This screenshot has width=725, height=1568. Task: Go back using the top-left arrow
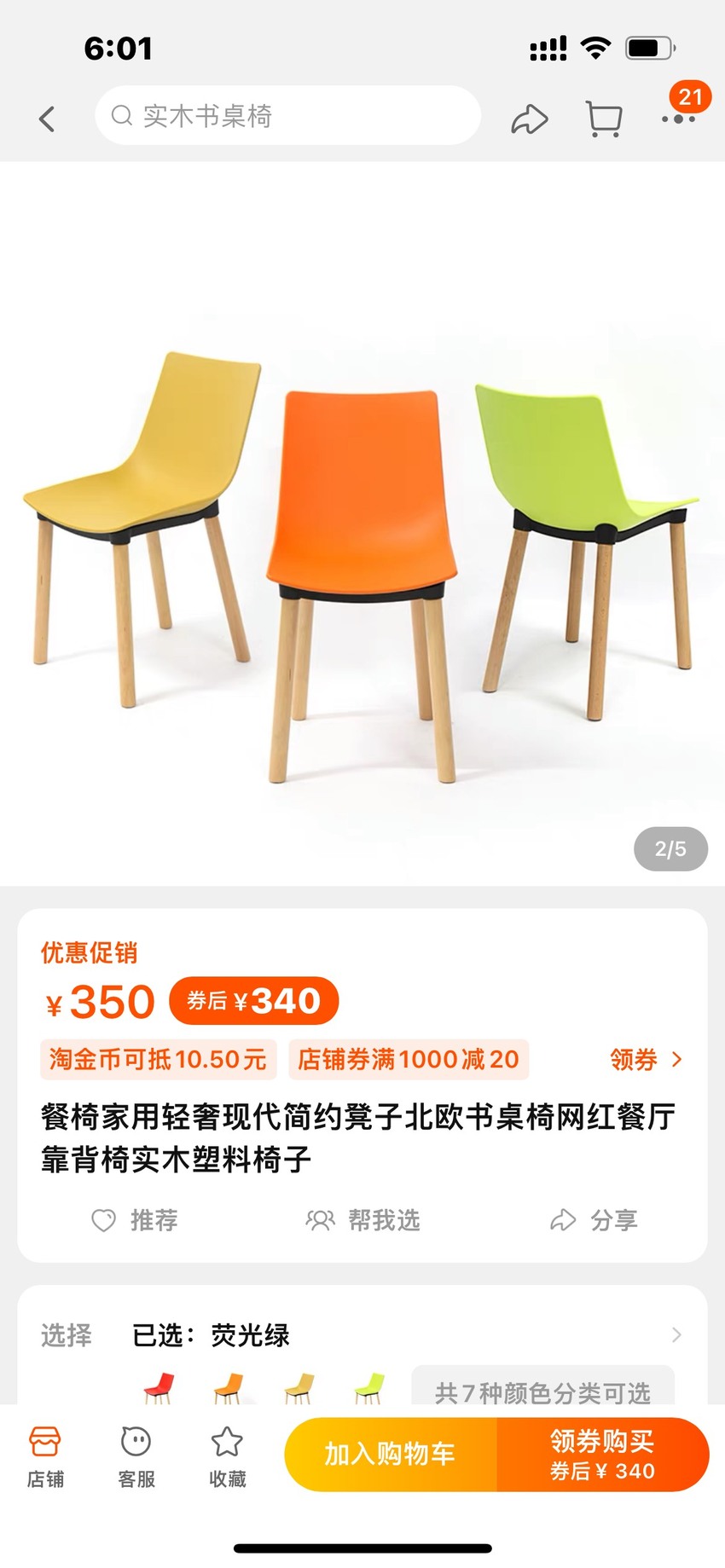coord(47,119)
